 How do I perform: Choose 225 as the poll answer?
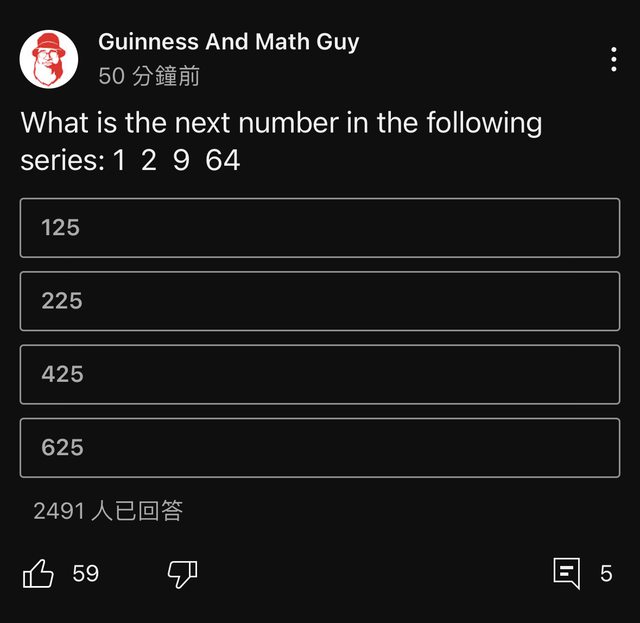click(320, 301)
